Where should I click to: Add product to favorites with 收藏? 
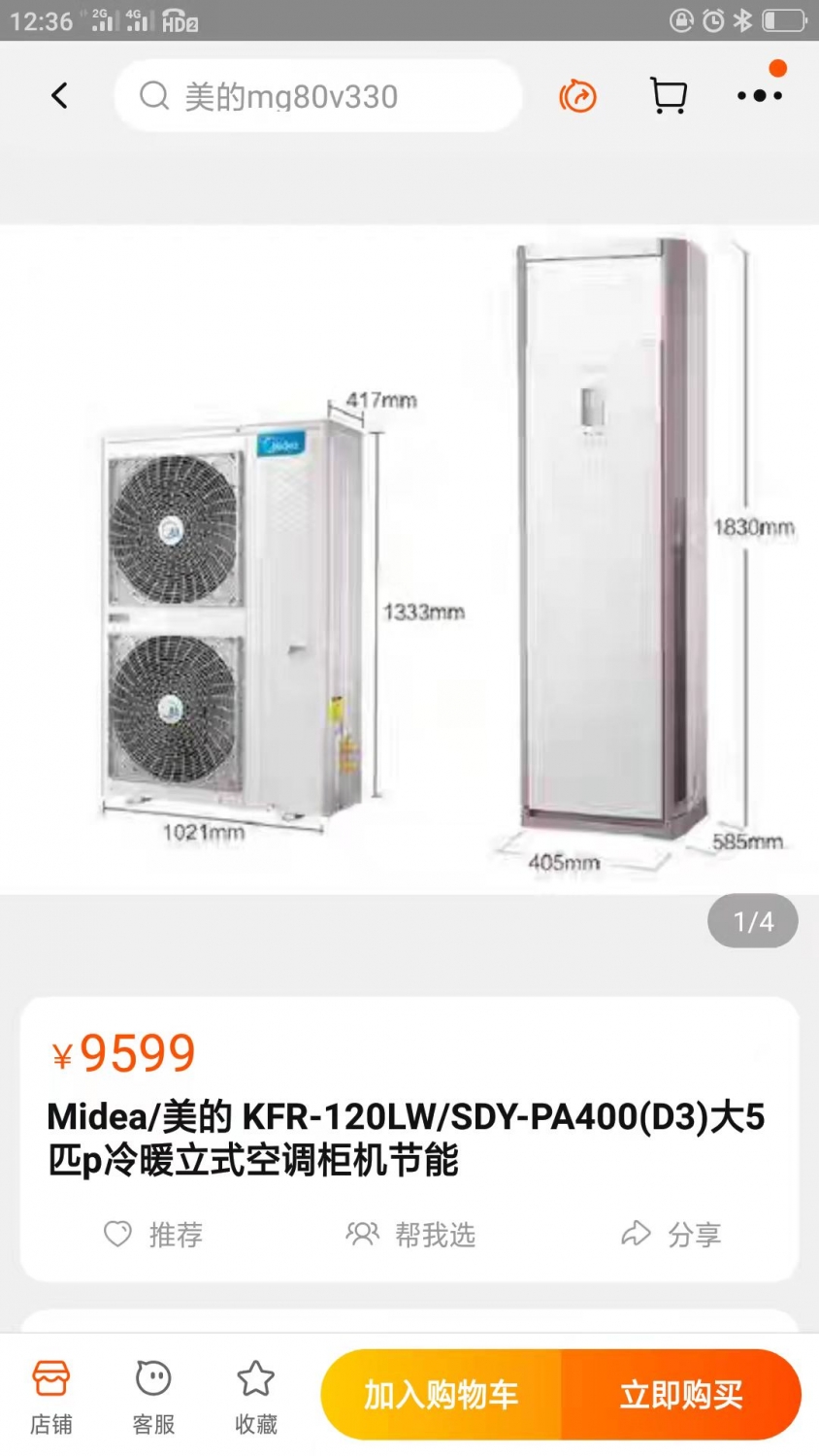[x=256, y=1396]
